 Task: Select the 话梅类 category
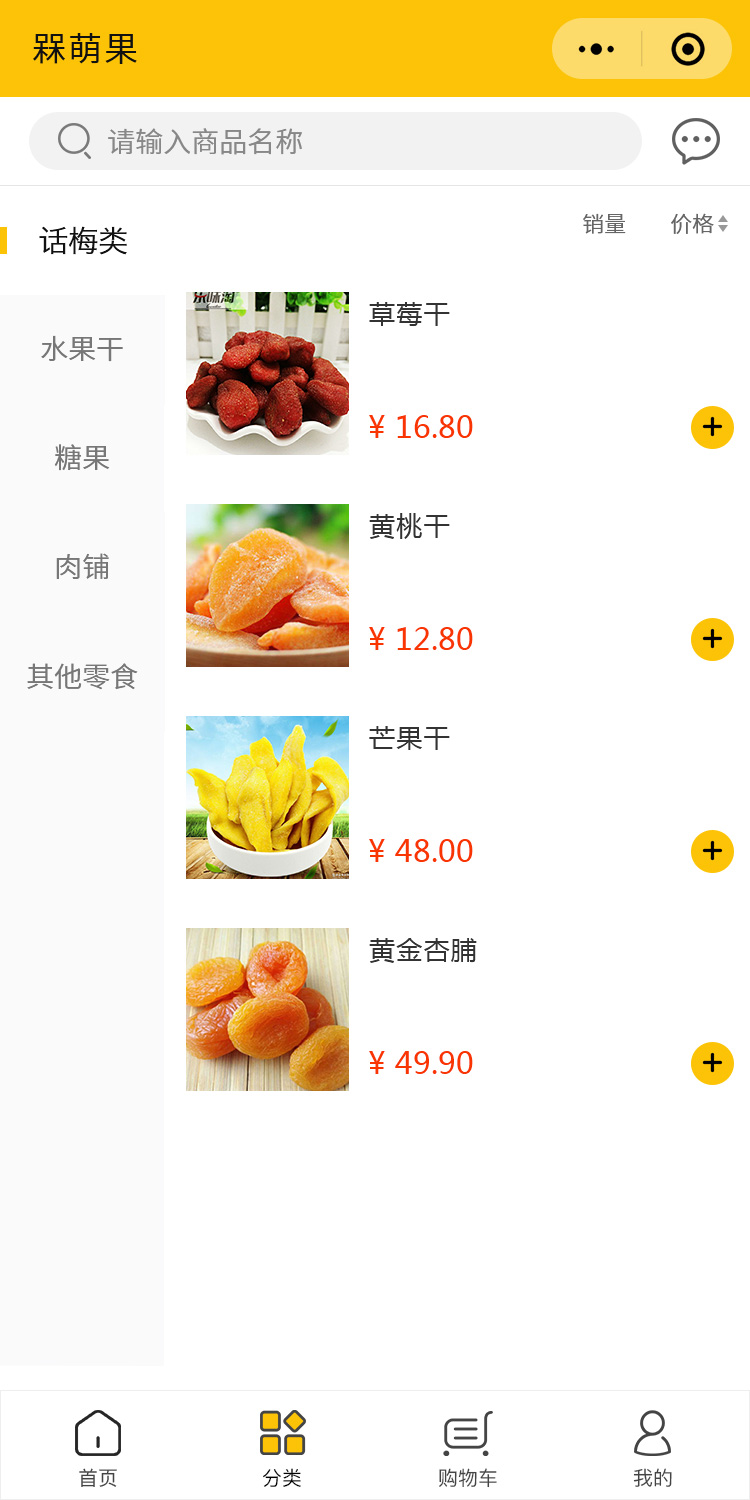83,241
